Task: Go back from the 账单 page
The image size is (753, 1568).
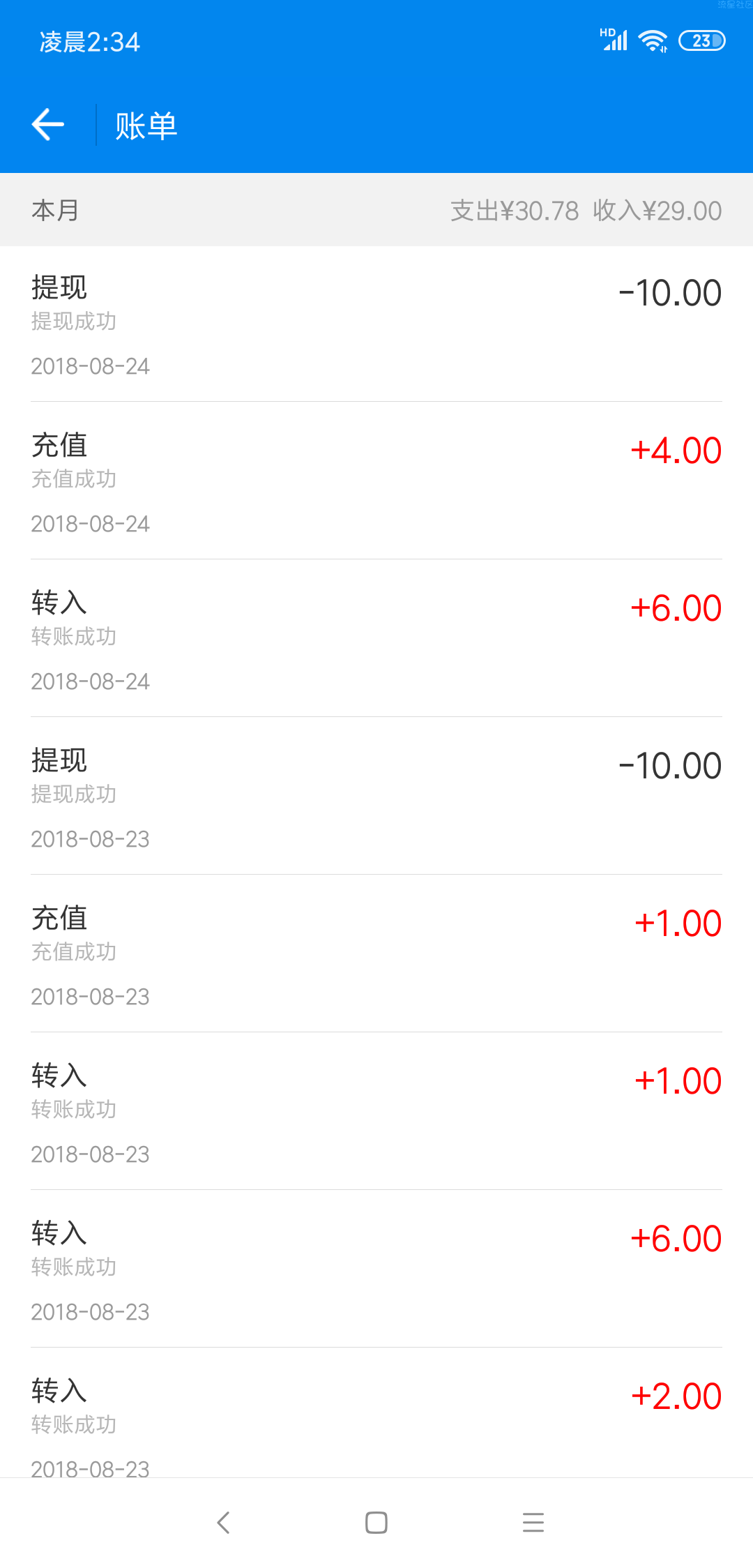Action: [48, 125]
